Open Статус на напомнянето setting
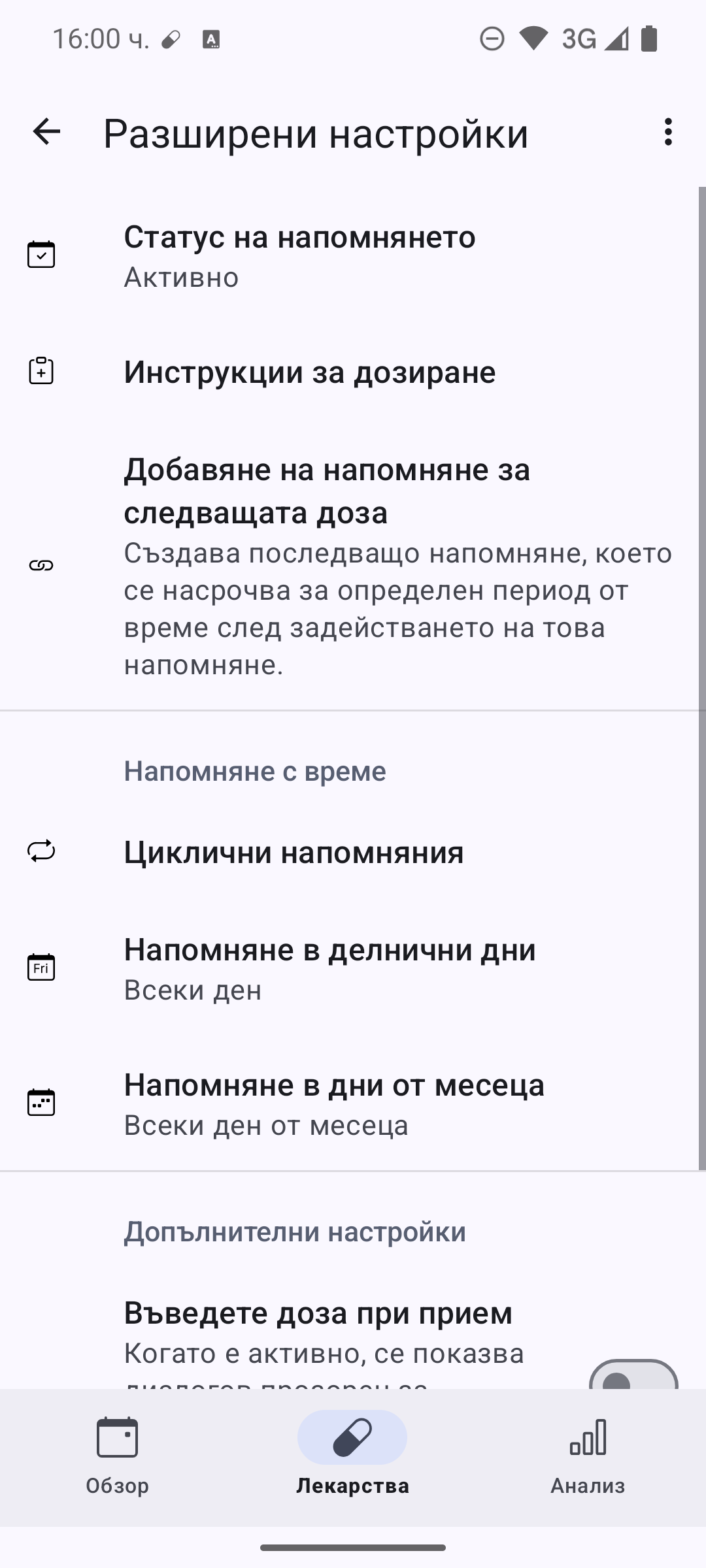Viewport: 706px width, 1568px height. coord(353,256)
